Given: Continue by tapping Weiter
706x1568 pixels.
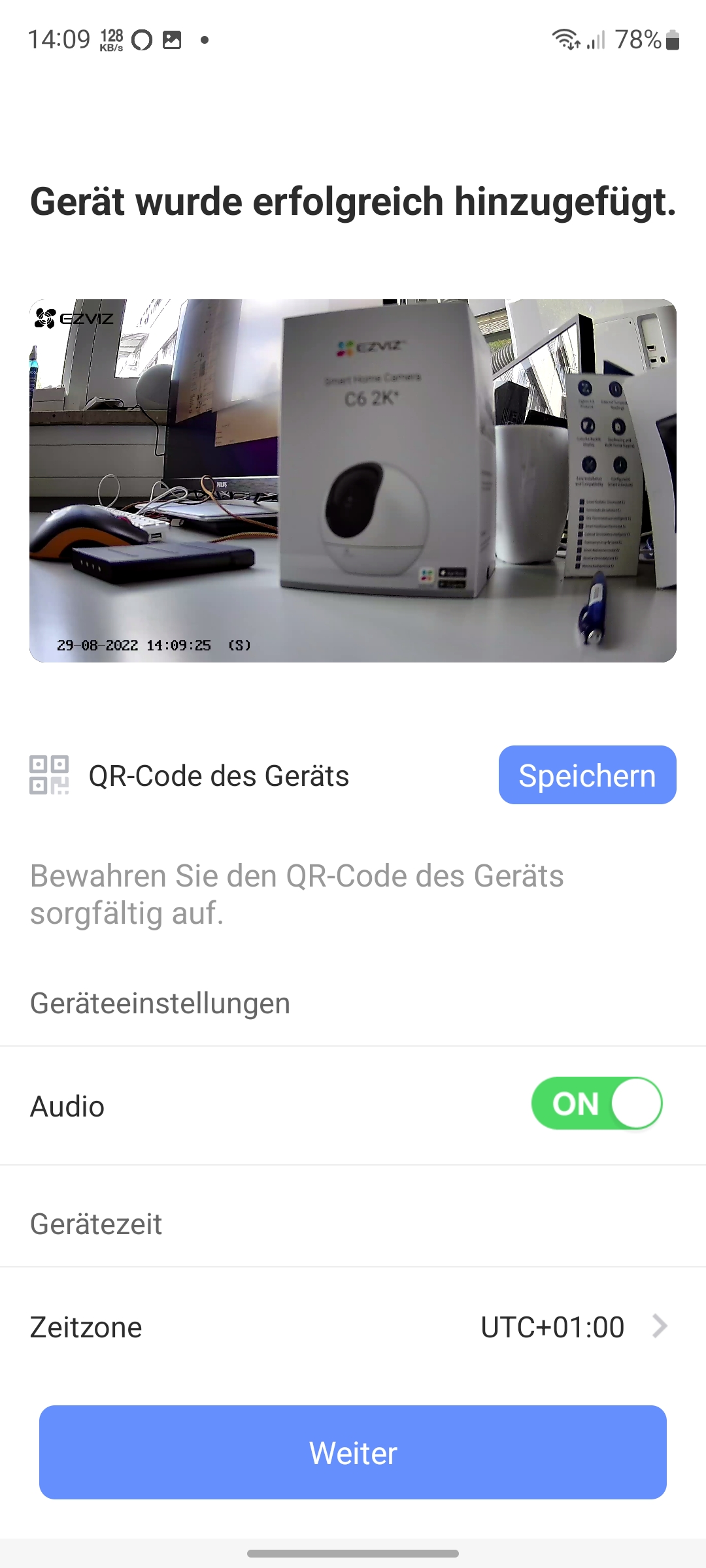Looking at the screenshot, I should [x=353, y=1452].
